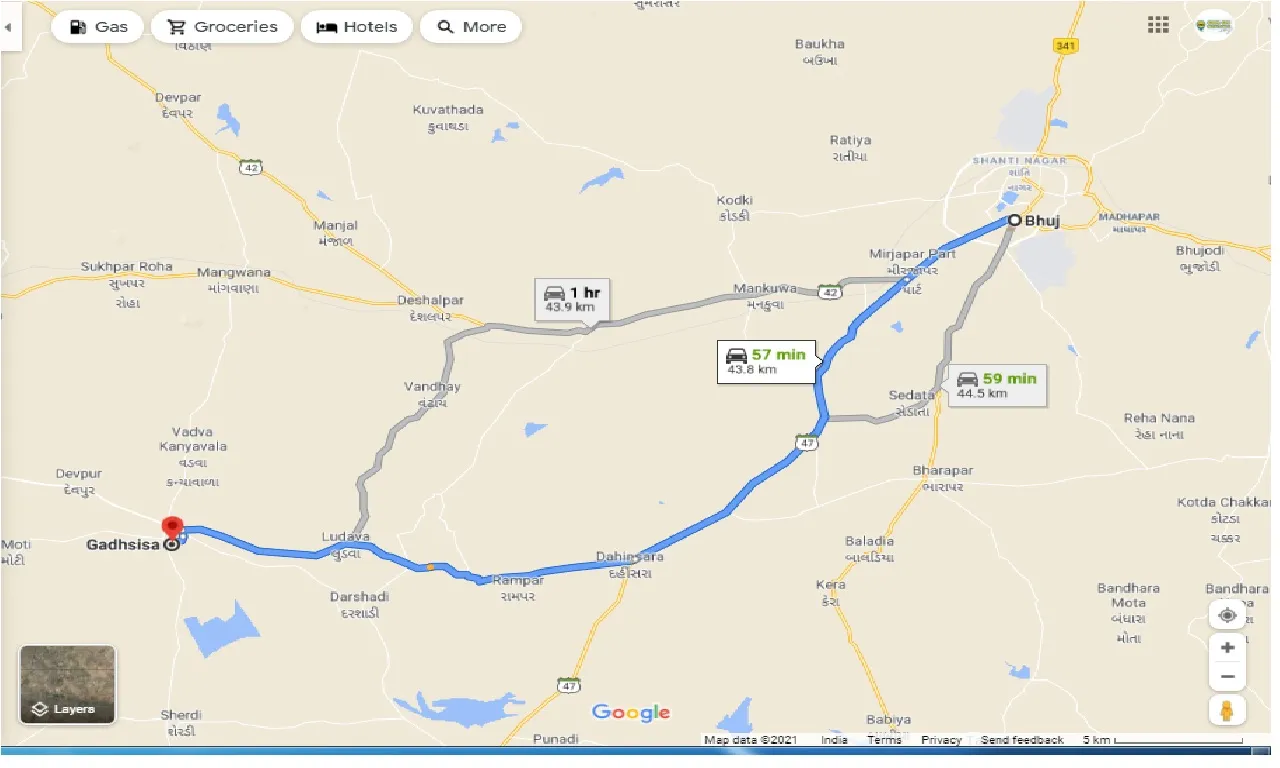Select the Groceries chip
This screenshot has height=768, width=1280.
pos(222,27)
